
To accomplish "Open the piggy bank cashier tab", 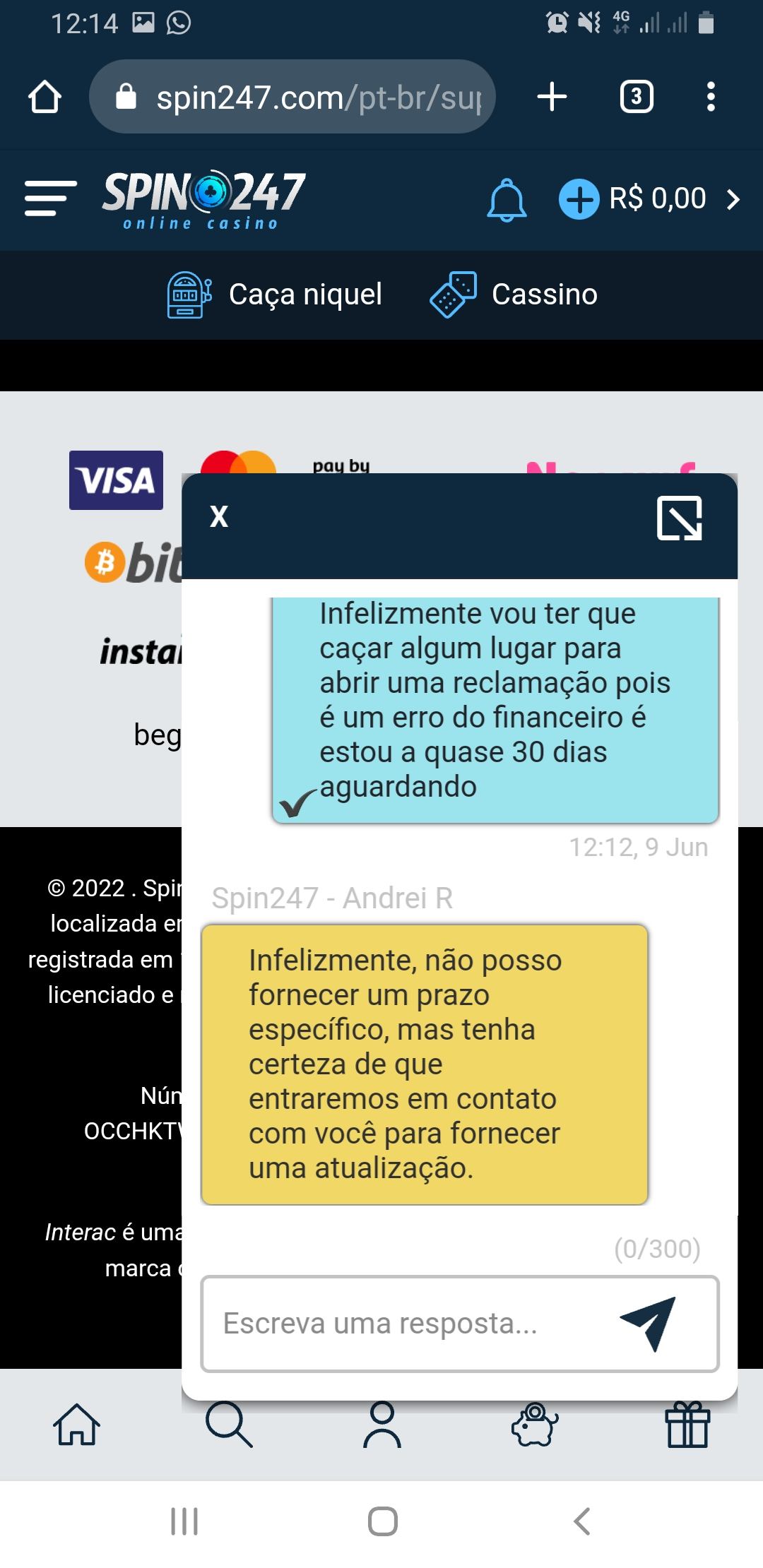I will click(535, 1424).
